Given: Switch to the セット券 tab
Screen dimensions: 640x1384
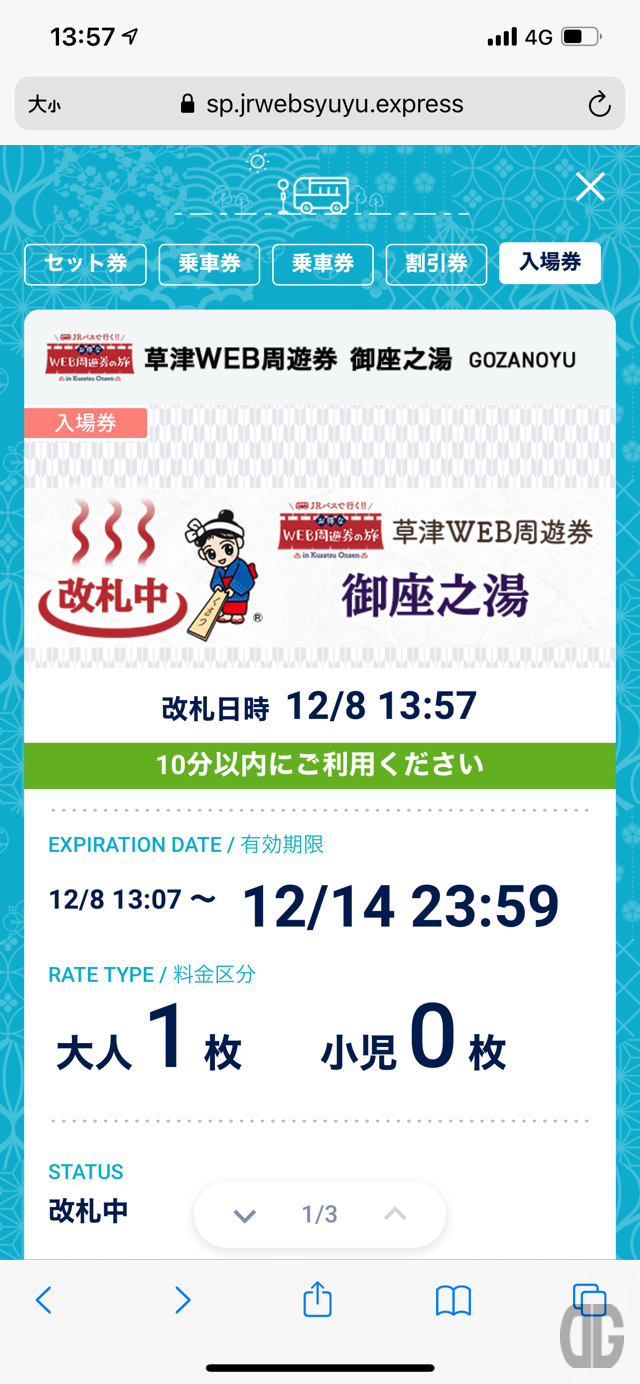Looking at the screenshot, I should tap(86, 264).
